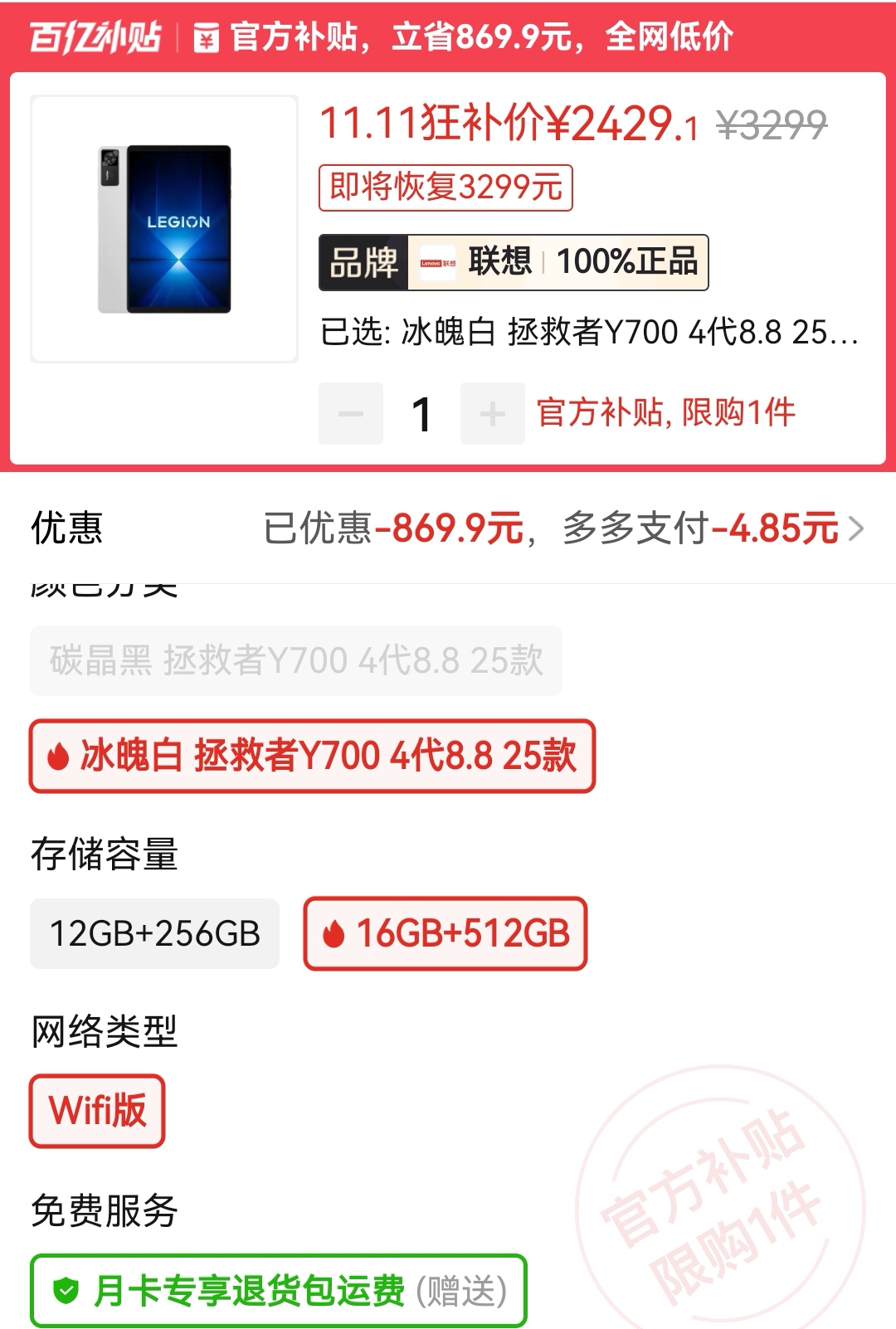Viewport: 896px width, 1329px height.
Task: Open the 联想 100%正品 brand badge
Action: pyautogui.click(x=514, y=262)
